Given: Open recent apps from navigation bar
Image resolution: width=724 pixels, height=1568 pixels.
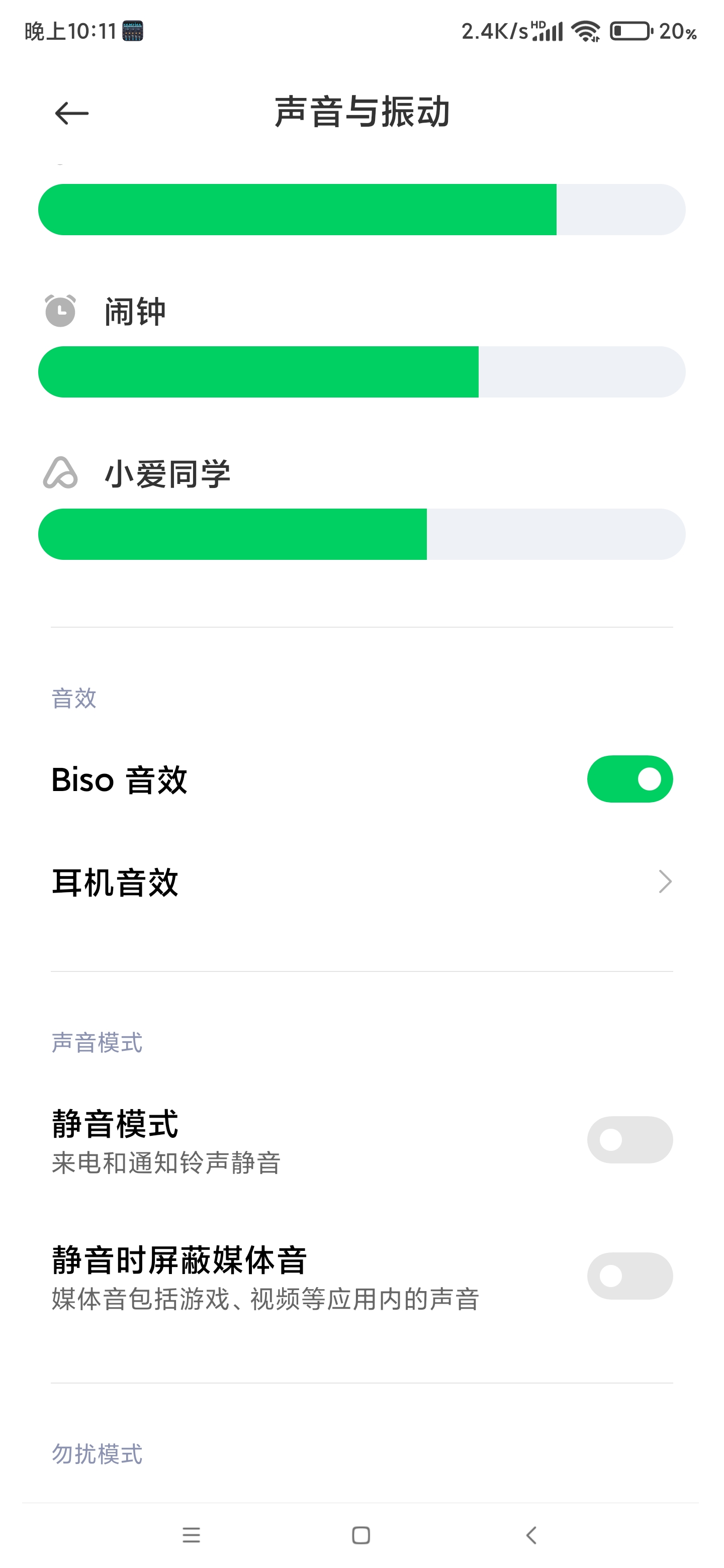Looking at the screenshot, I should (191, 1535).
